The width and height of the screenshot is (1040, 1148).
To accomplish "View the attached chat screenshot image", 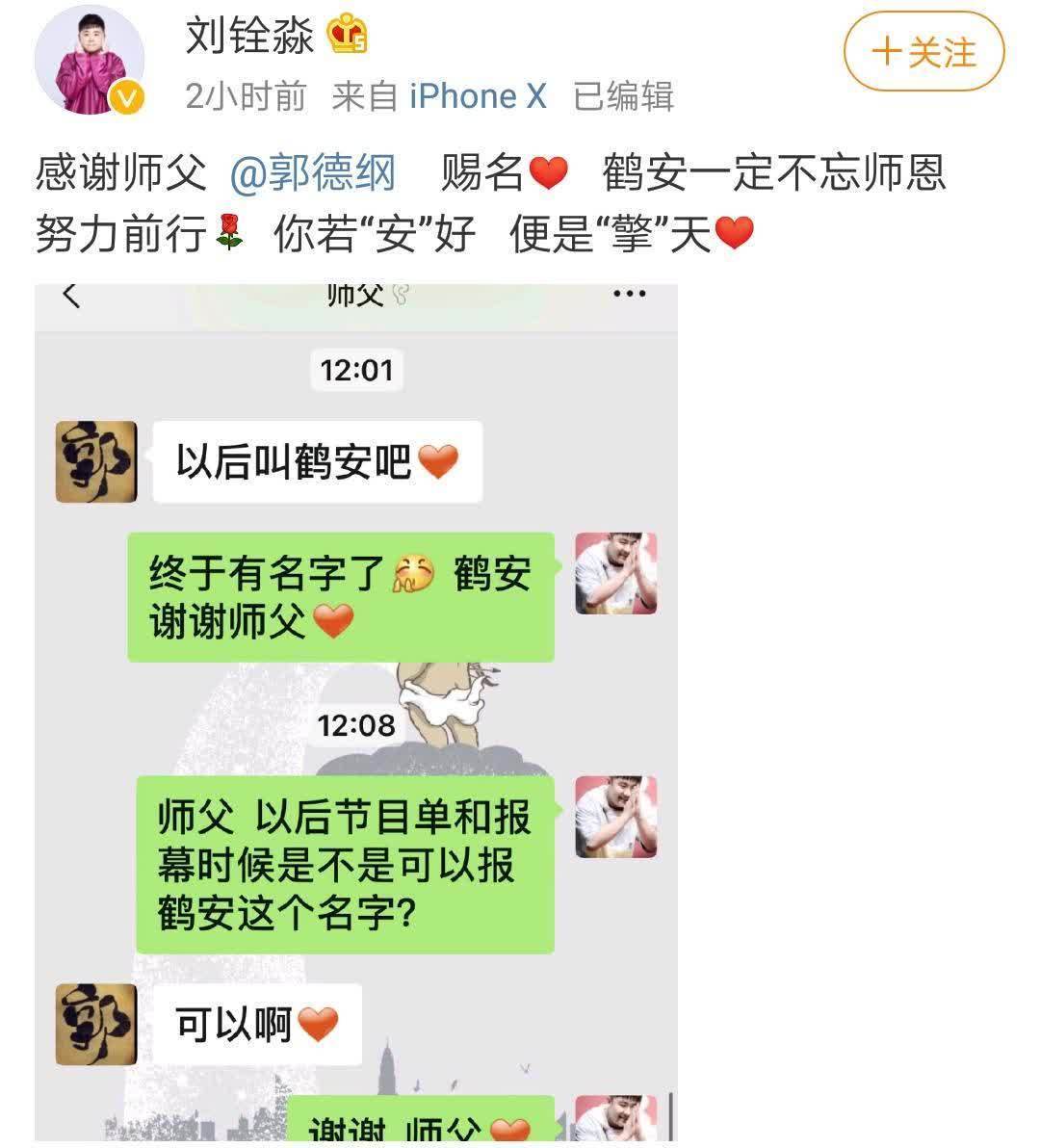I will pos(356,713).
